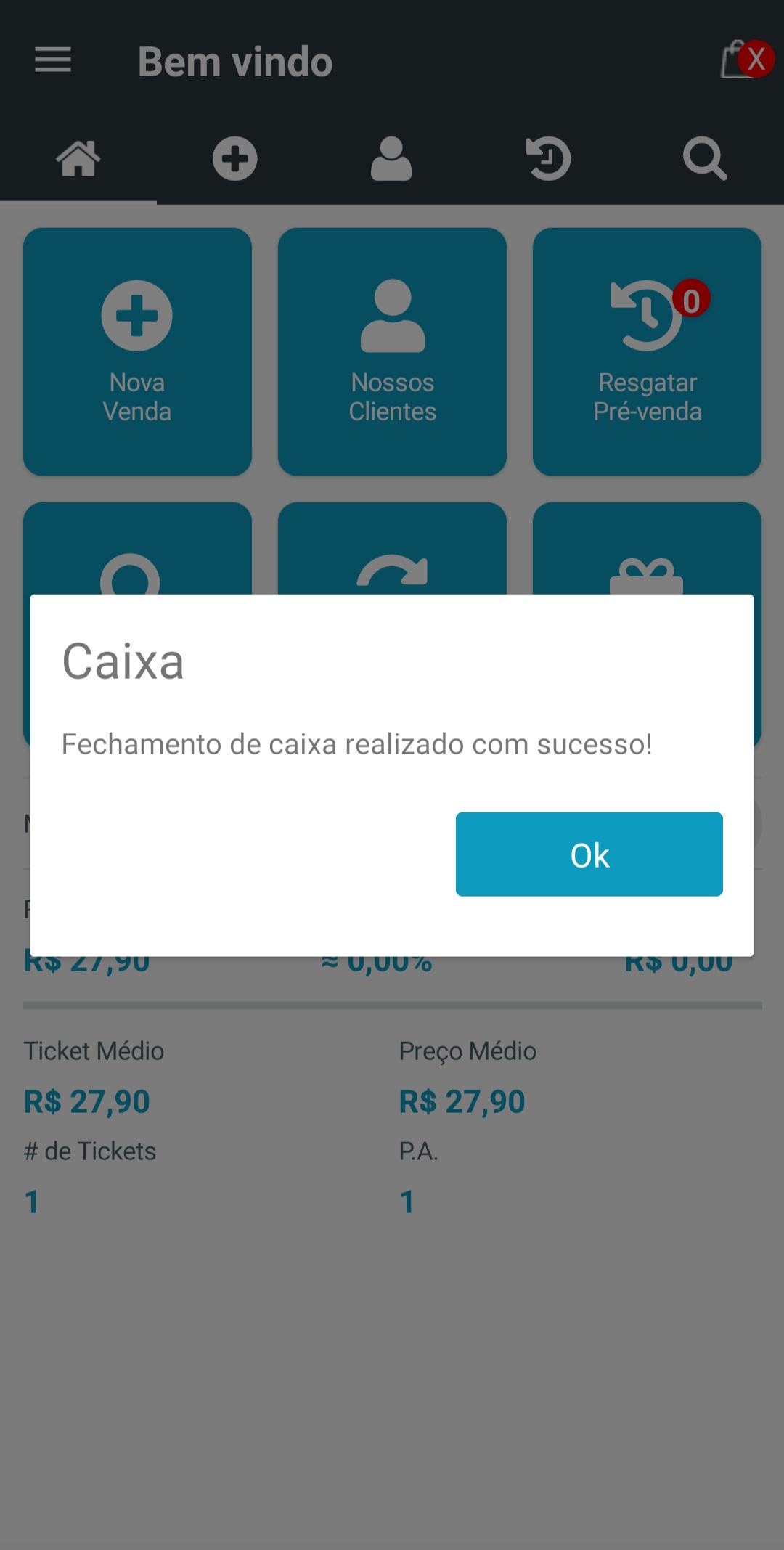Screen dimensions: 784x1550
Task: Switch to the history clock tab
Action: pos(548,158)
